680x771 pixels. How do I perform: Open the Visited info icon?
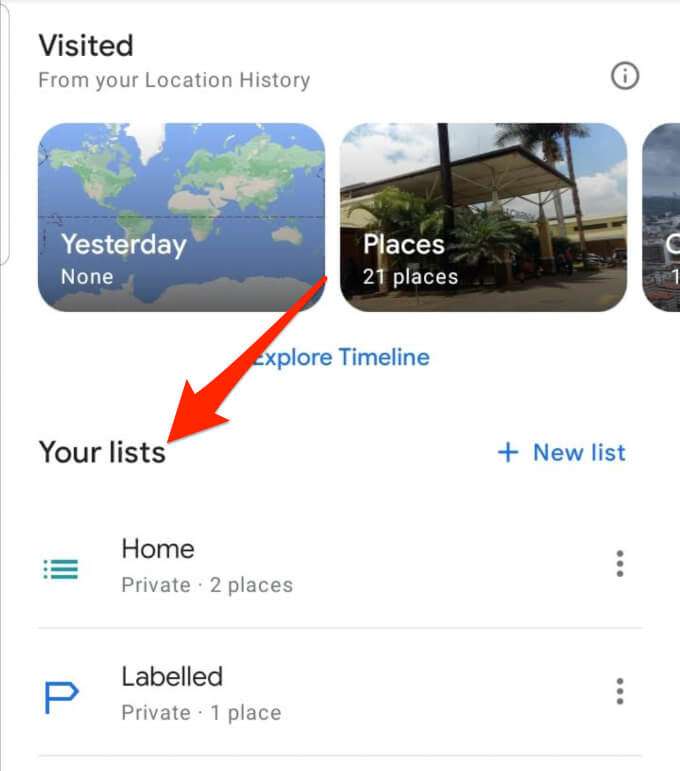(625, 76)
